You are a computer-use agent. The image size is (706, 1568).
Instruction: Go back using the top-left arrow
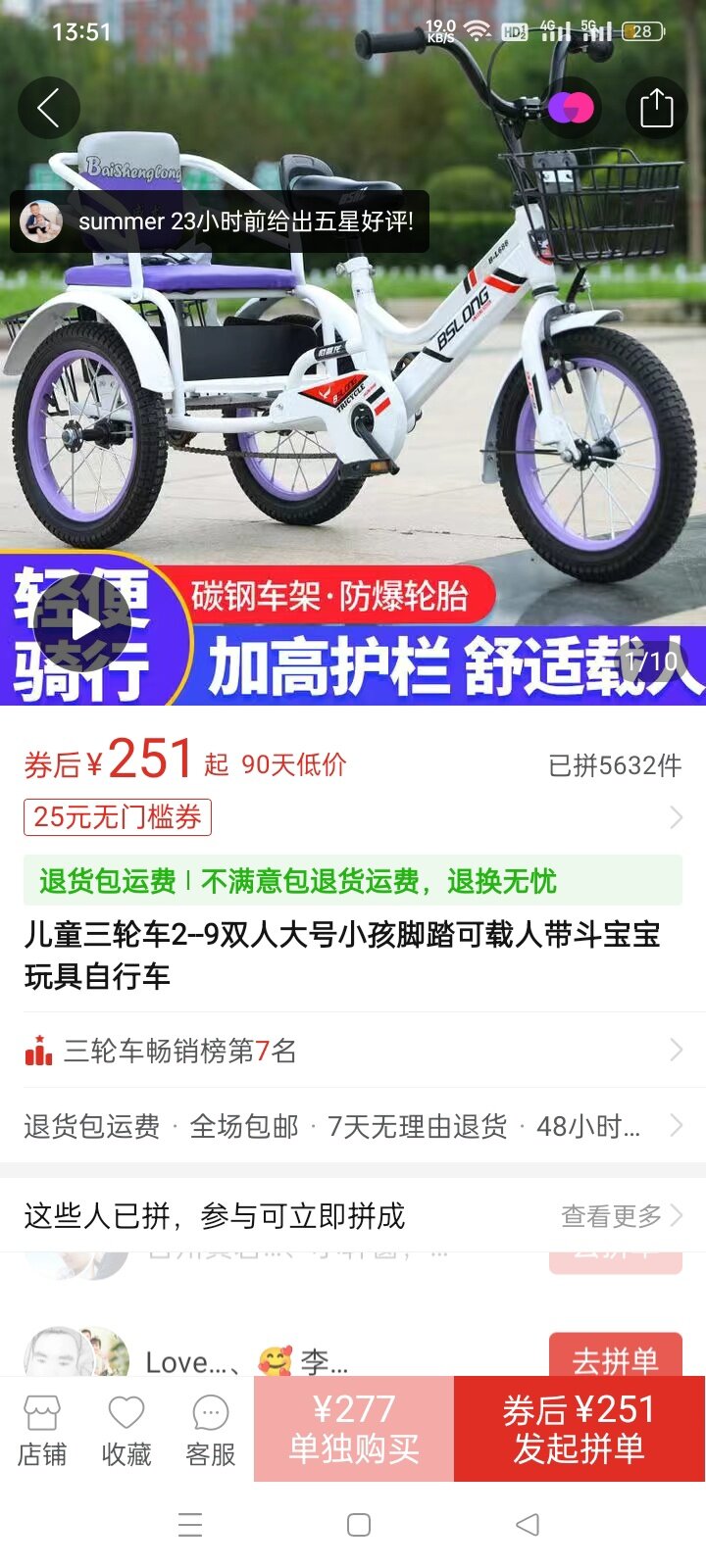point(48,107)
